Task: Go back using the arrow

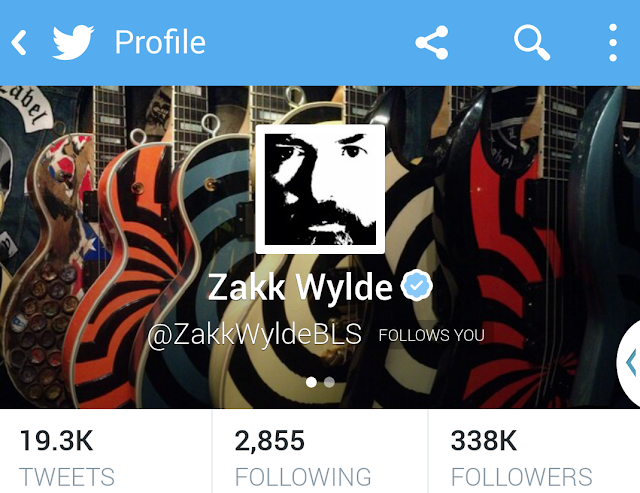Action: pyautogui.click(x=18, y=43)
